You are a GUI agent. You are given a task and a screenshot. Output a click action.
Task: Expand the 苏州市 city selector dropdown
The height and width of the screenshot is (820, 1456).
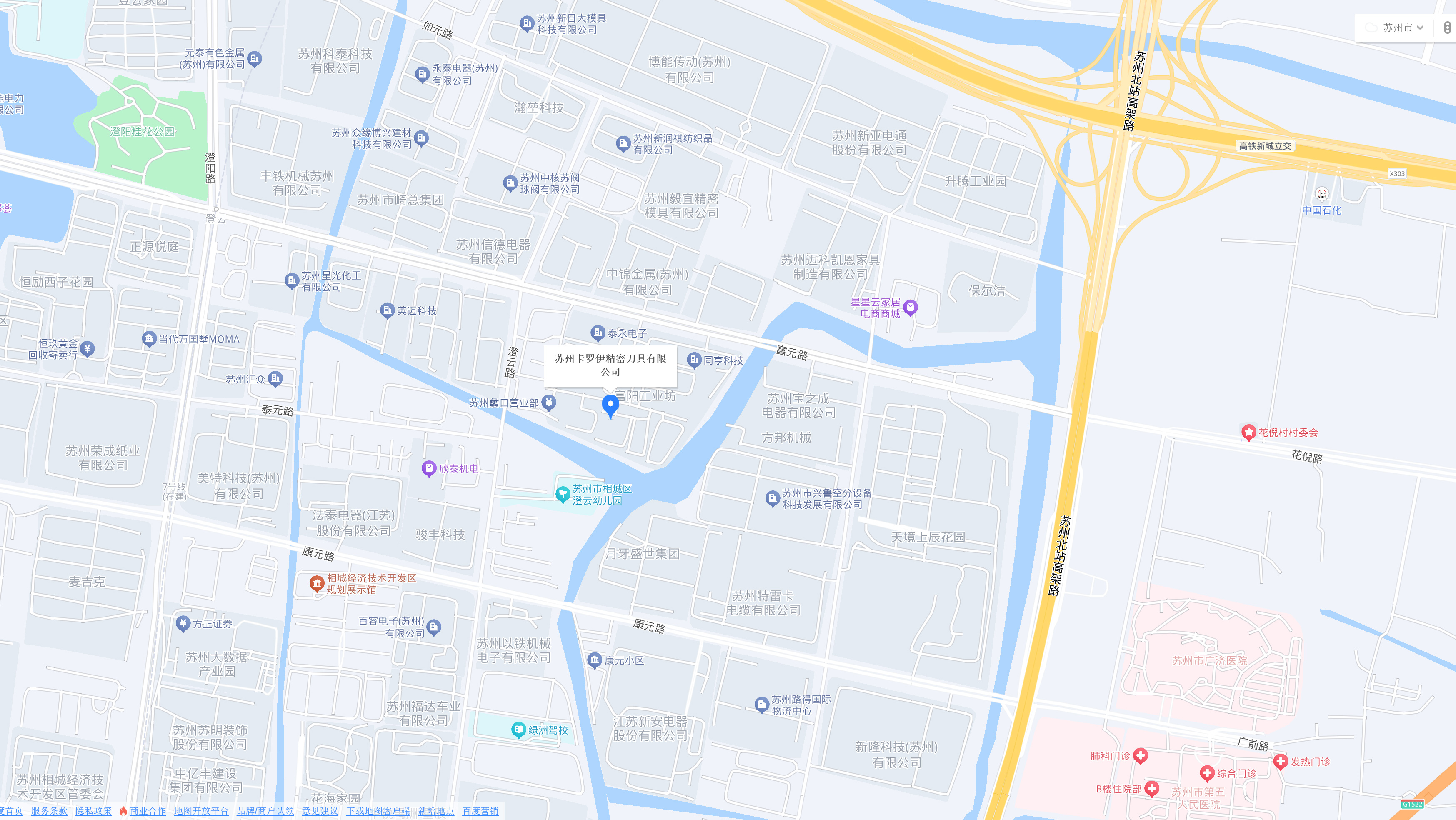click(x=1402, y=27)
